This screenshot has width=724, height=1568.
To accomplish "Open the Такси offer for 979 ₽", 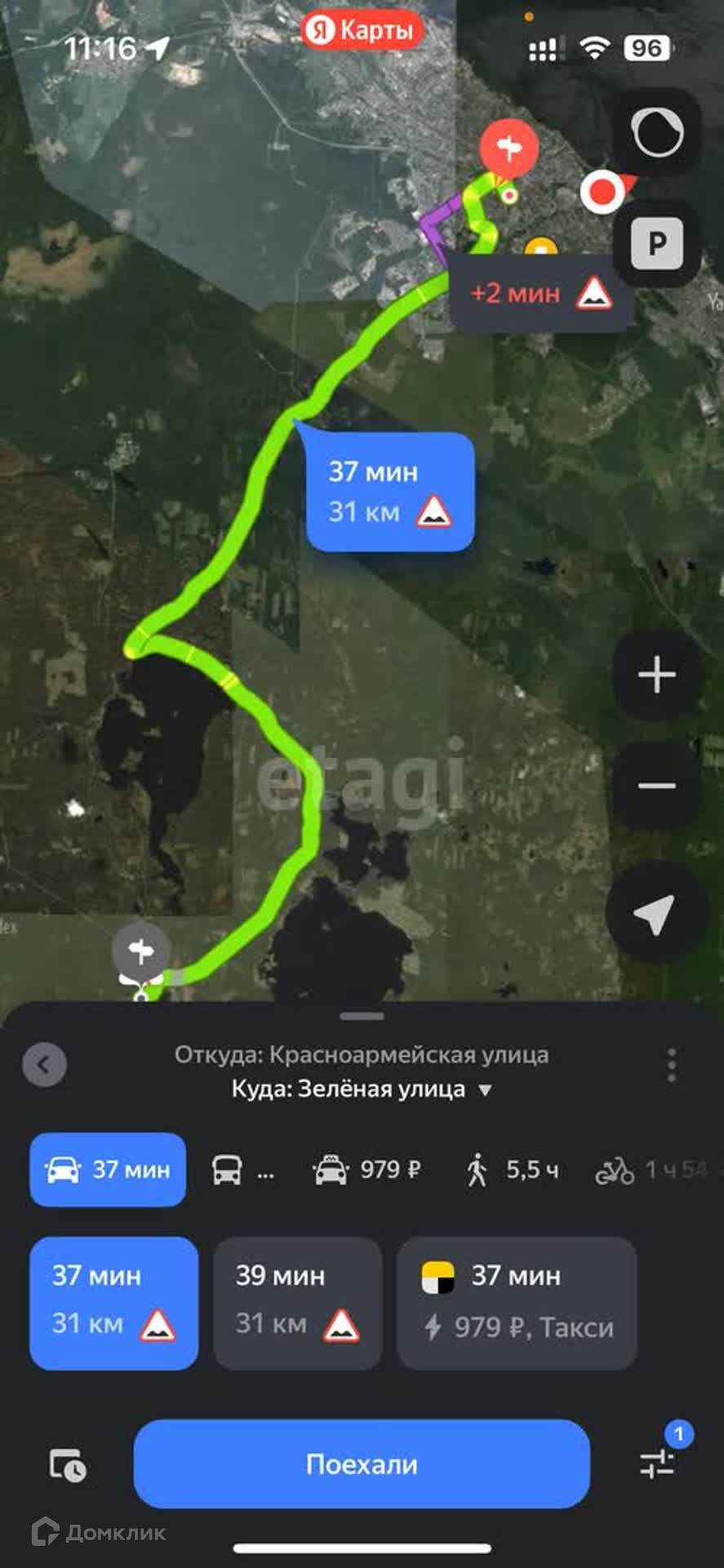I will 517,1303.
